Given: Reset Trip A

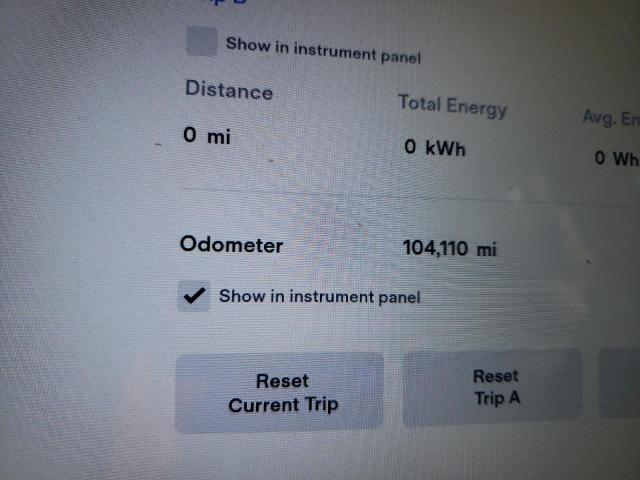Looking at the screenshot, I should 495,388.
